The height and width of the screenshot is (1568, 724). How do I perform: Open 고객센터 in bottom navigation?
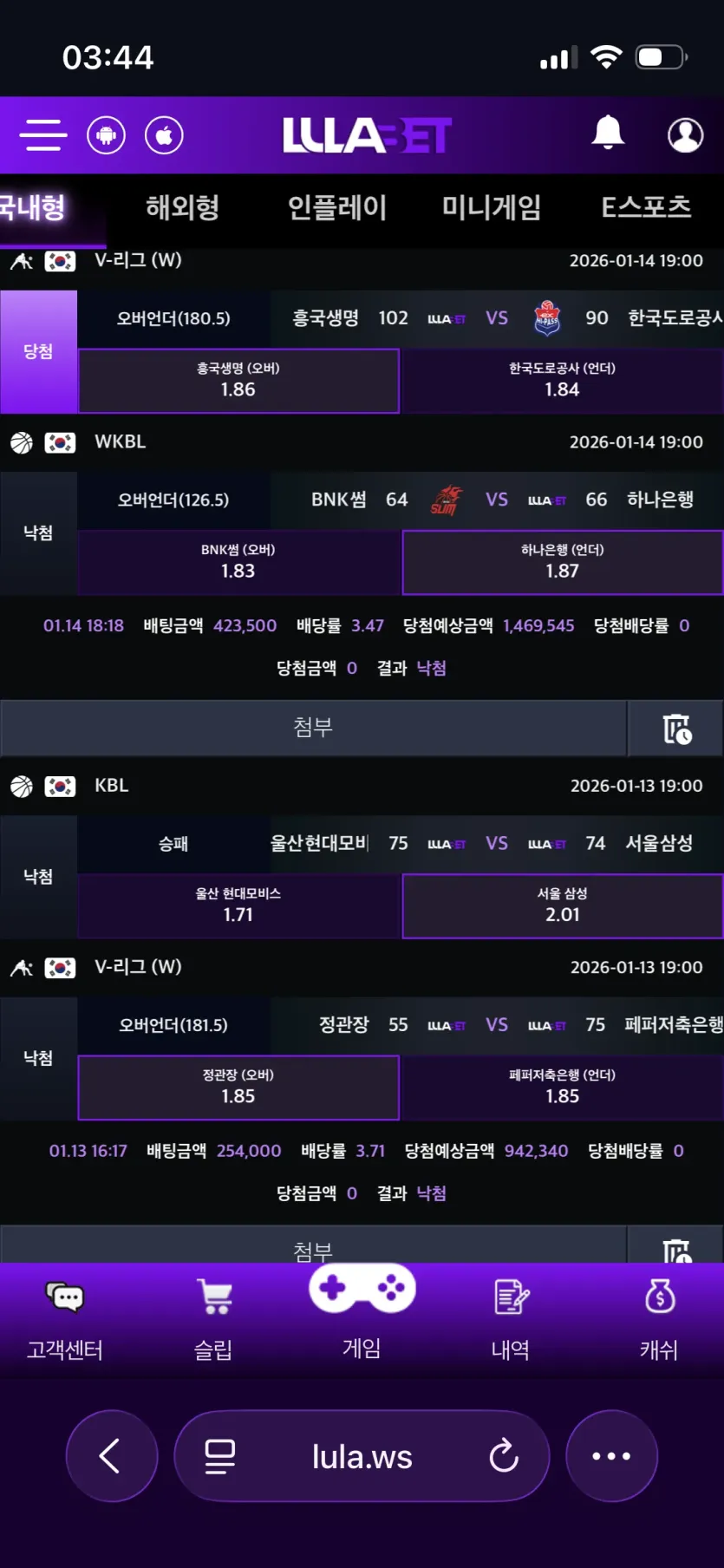point(65,1321)
